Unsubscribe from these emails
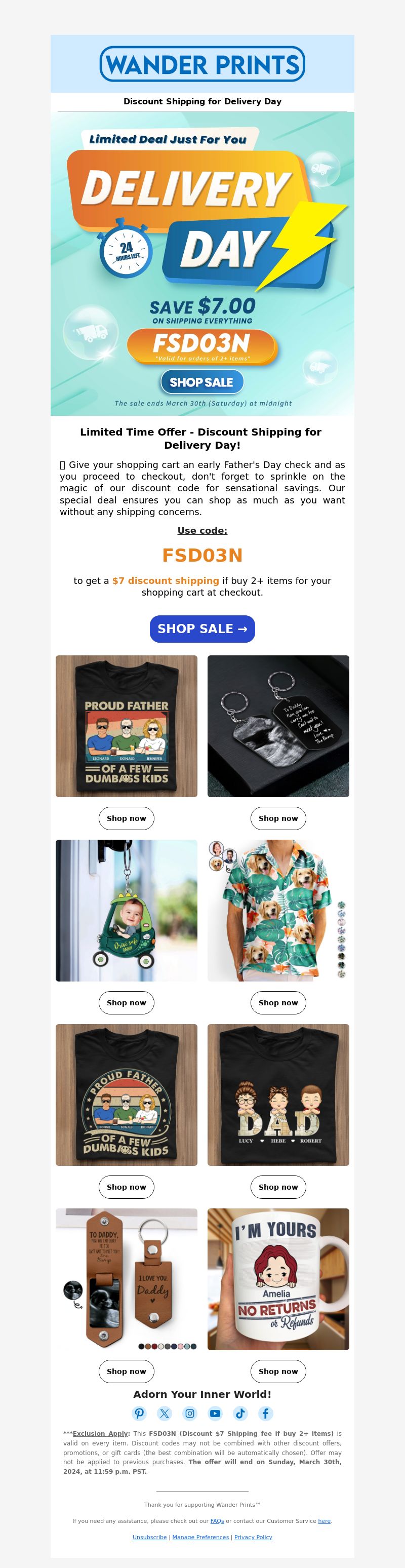This screenshot has height=1568, width=405. click(x=149, y=1537)
